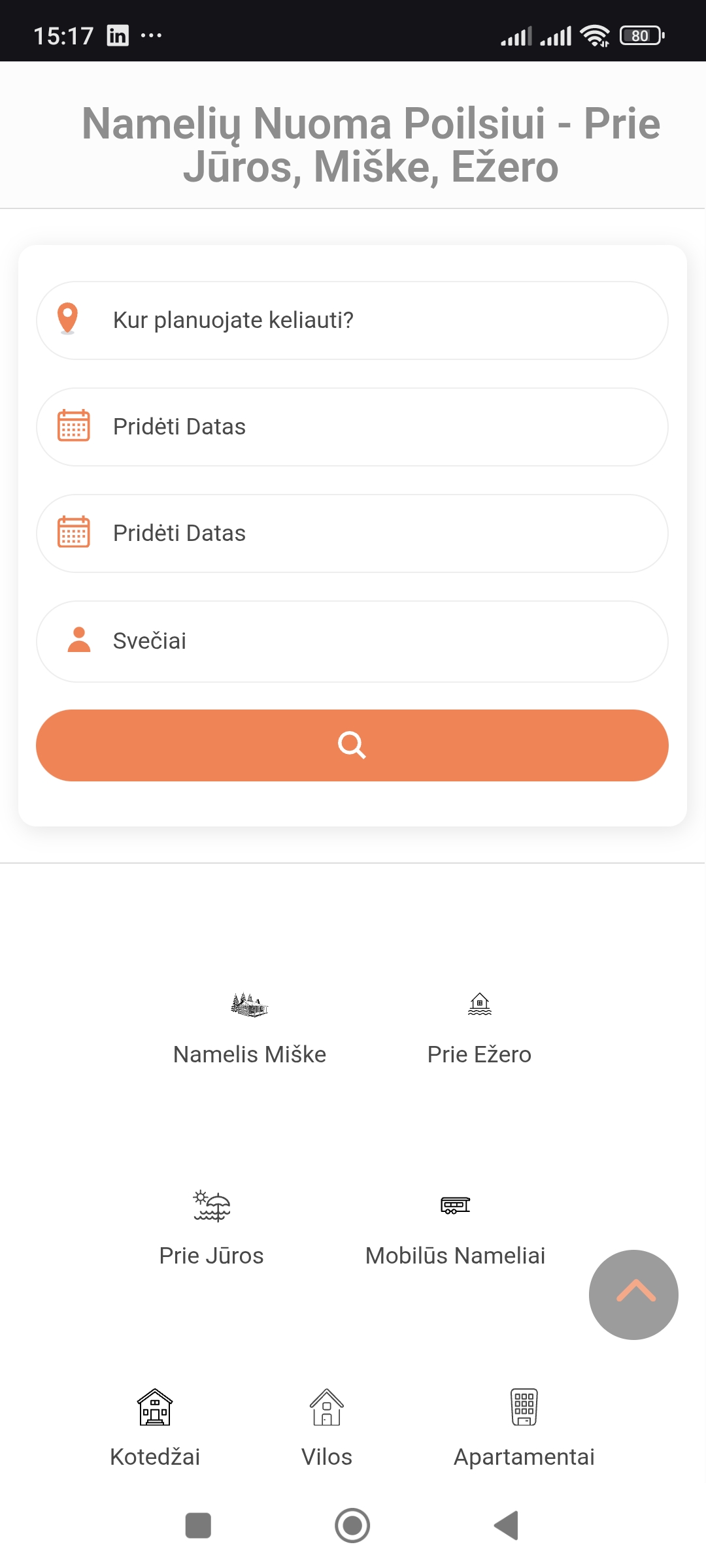Viewport: 706px width, 1568px height.
Task: Tap the orange search button
Action: tap(352, 745)
